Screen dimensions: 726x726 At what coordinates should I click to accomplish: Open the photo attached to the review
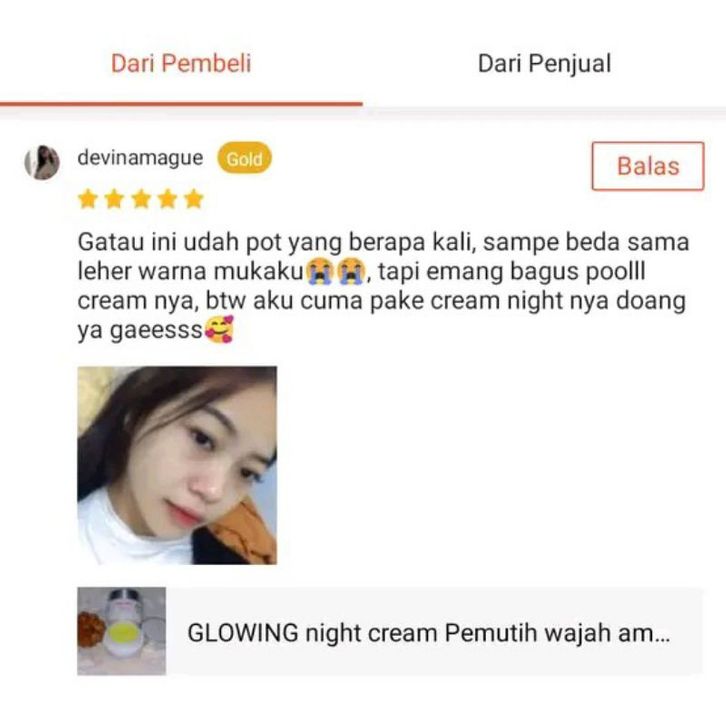pyautogui.click(x=177, y=465)
